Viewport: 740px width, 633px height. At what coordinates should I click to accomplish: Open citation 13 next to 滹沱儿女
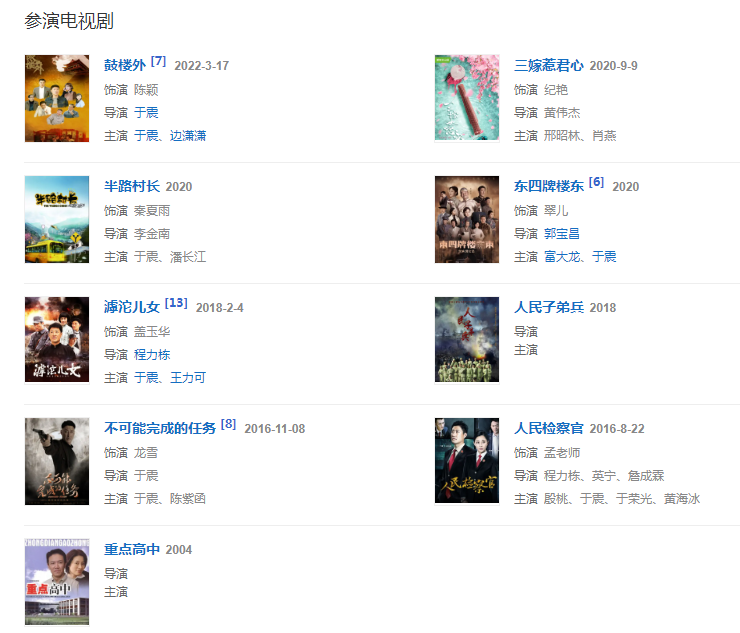point(176,304)
